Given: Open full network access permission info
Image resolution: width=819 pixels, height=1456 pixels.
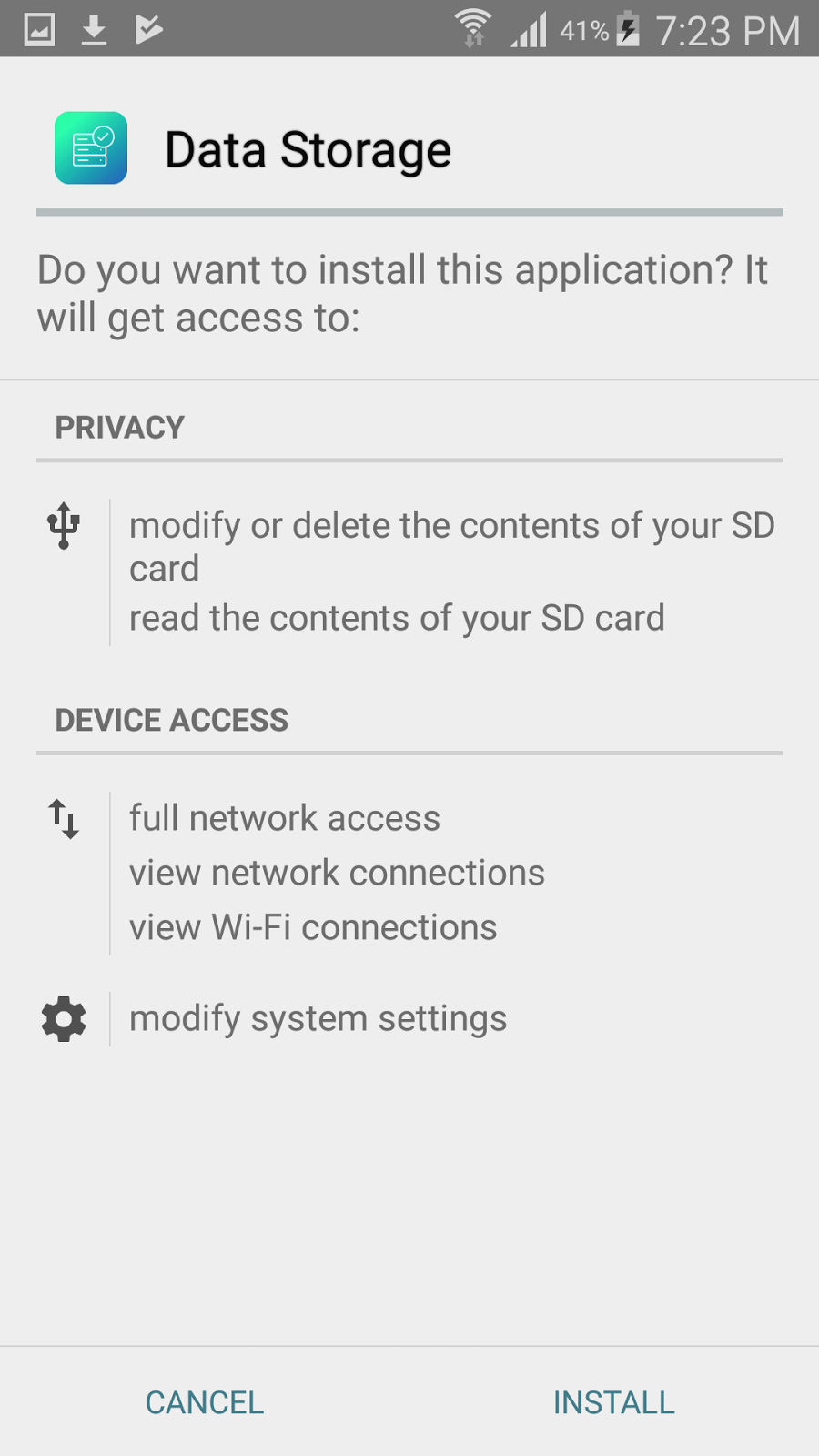Looking at the screenshot, I should click(285, 818).
